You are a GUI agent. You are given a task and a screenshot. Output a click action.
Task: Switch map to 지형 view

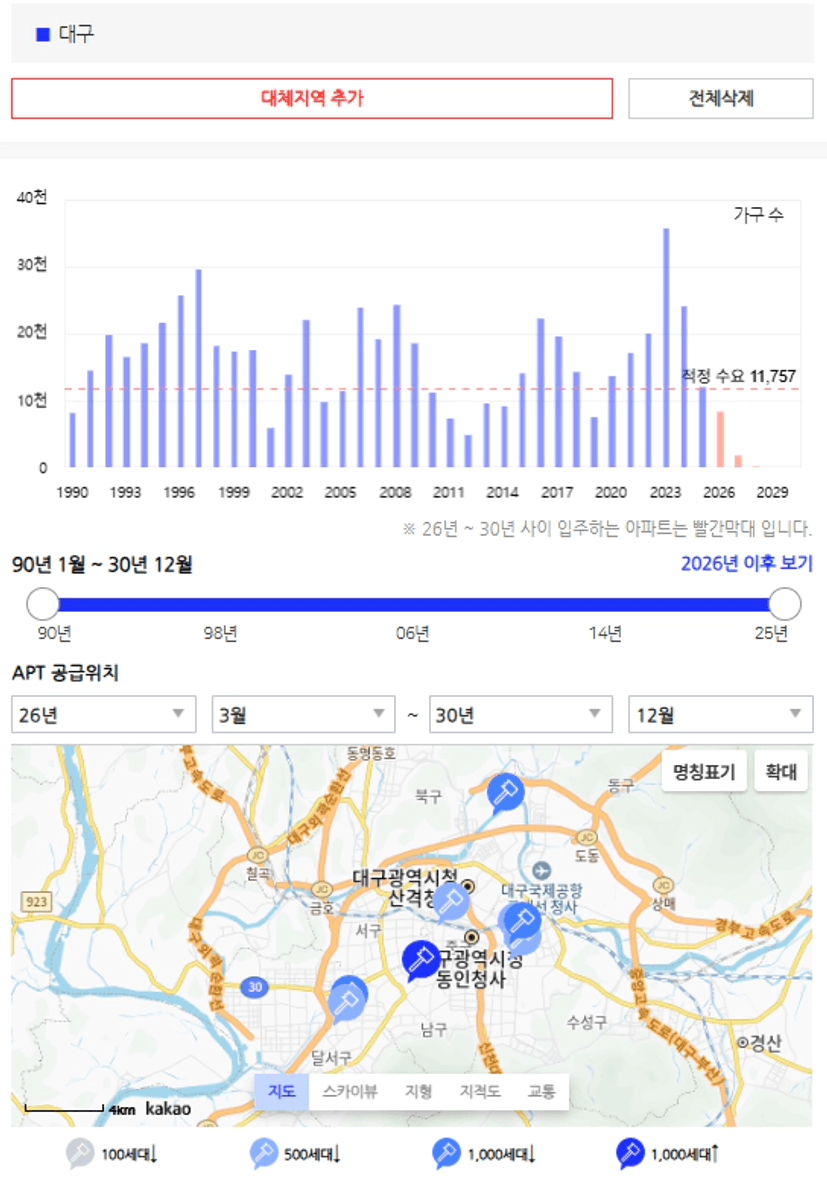pyautogui.click(x=418, y=1092)
